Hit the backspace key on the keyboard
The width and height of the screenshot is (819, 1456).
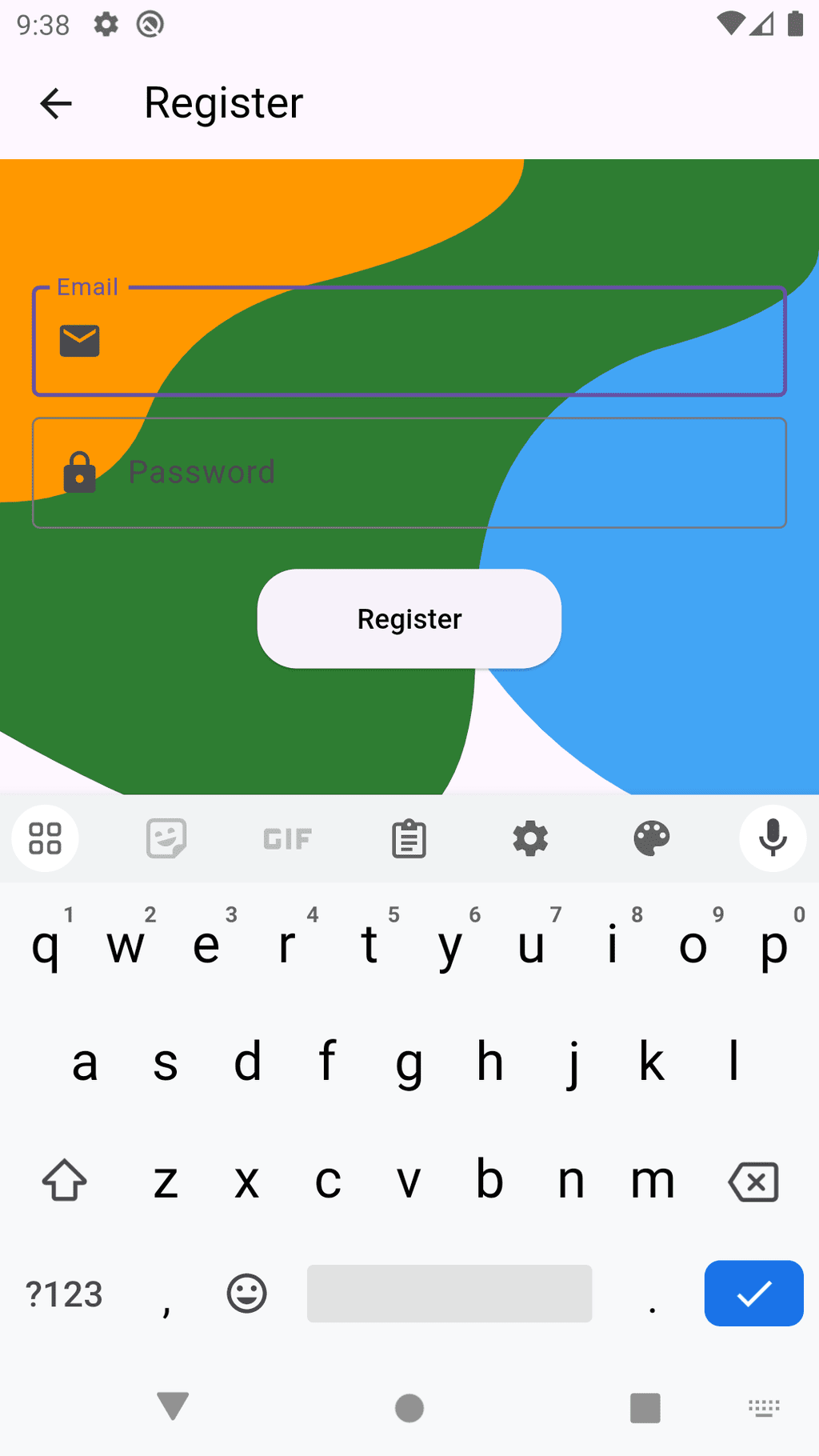753,1182
